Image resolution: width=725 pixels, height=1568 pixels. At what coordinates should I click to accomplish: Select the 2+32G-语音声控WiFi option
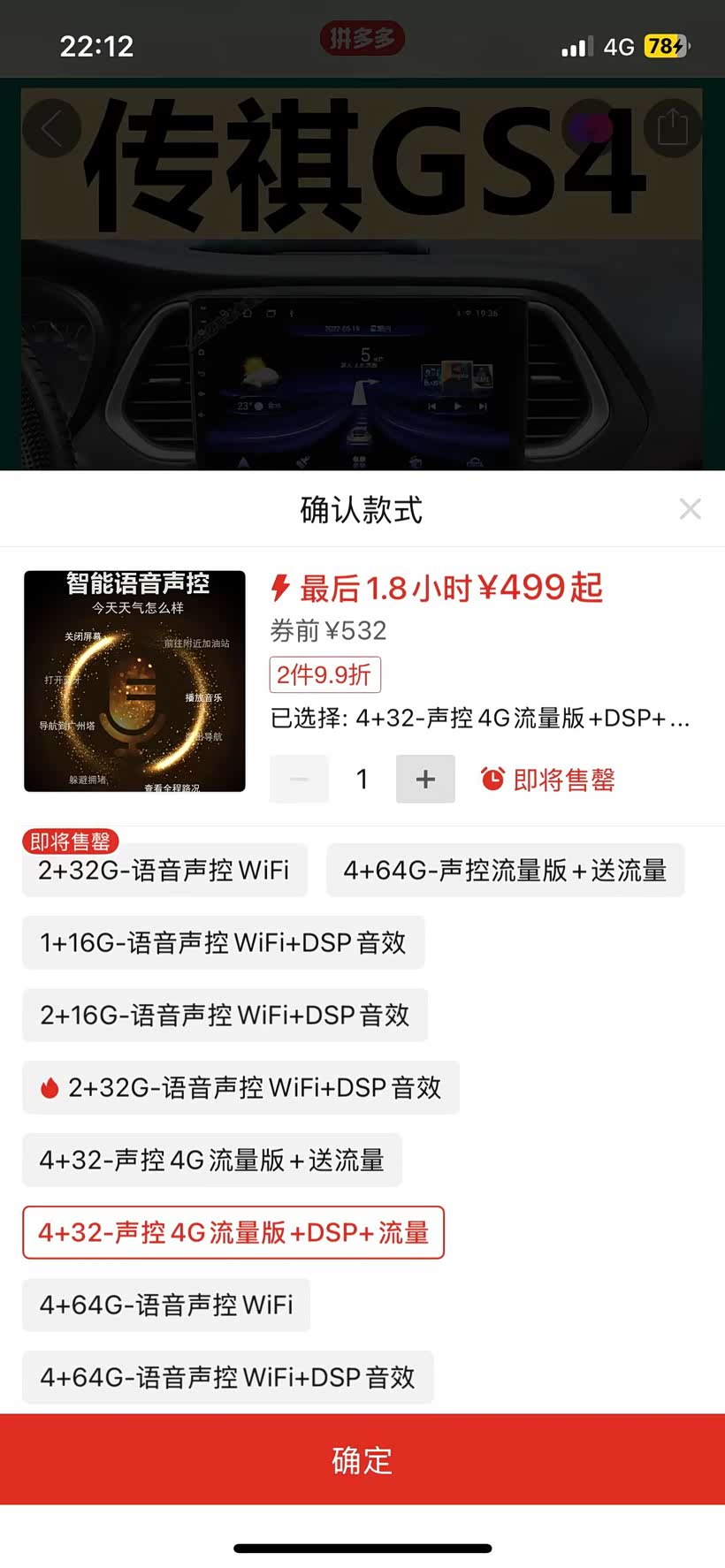tap(164, 871)
